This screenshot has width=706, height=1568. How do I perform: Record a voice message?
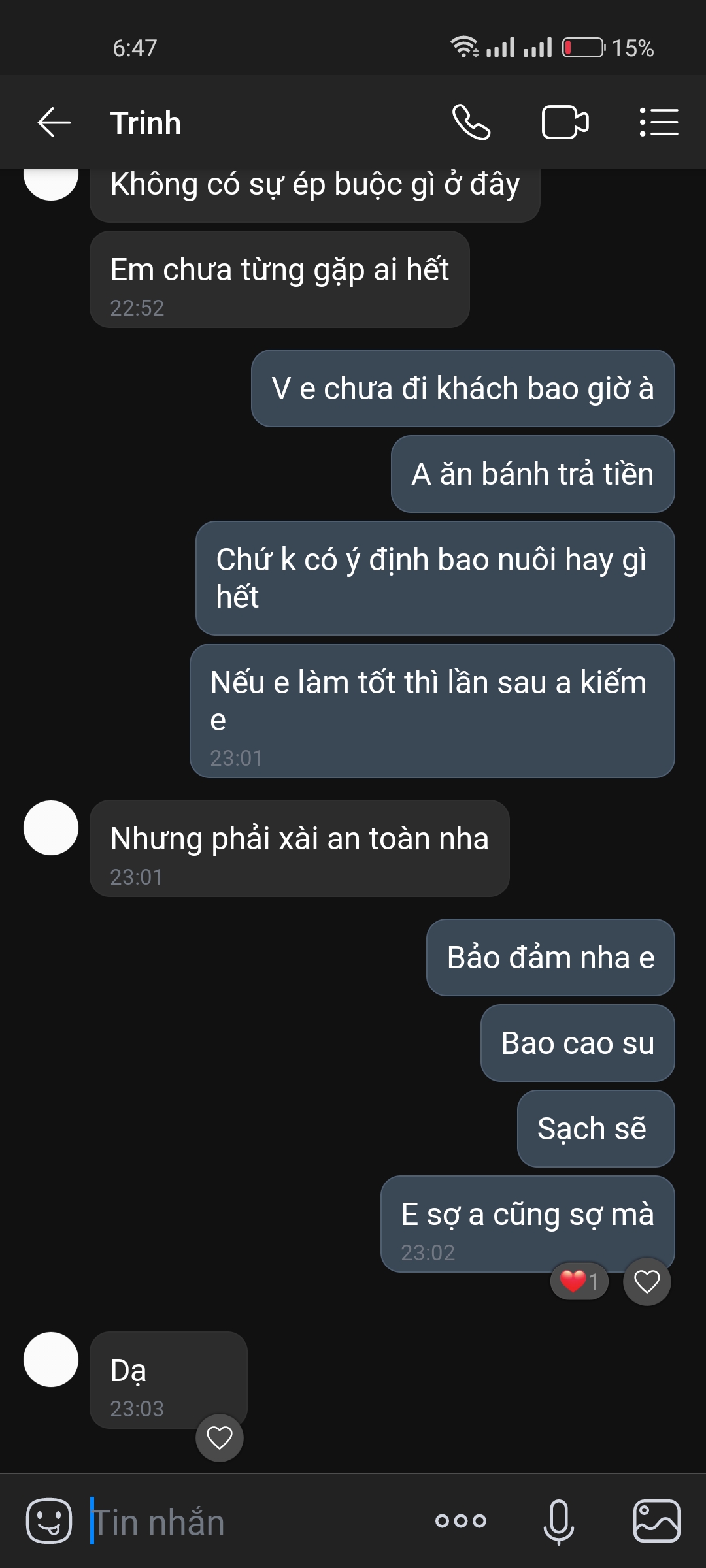click(x=559, y=1521)
